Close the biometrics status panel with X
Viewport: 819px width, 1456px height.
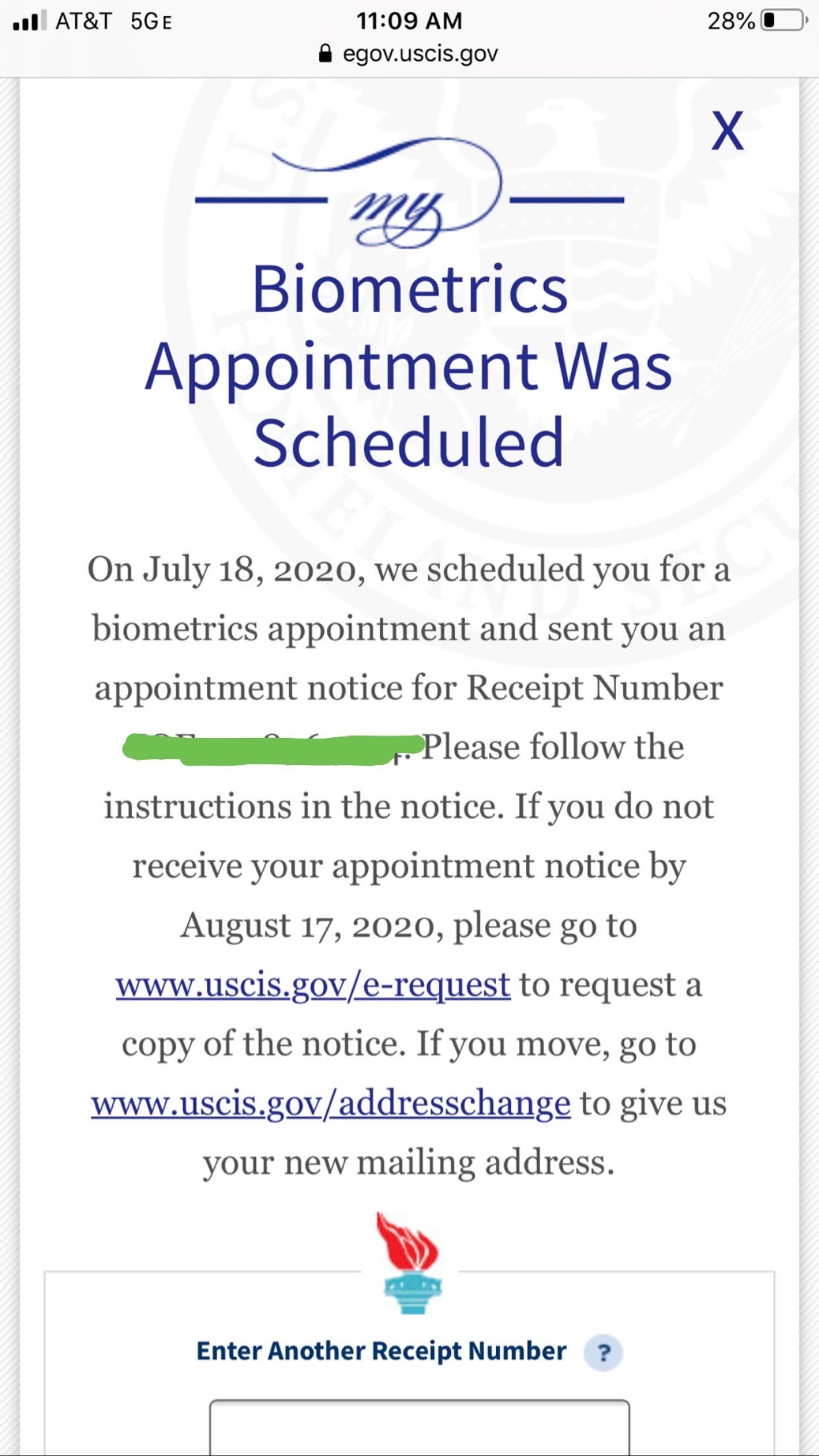pos(727,131)
